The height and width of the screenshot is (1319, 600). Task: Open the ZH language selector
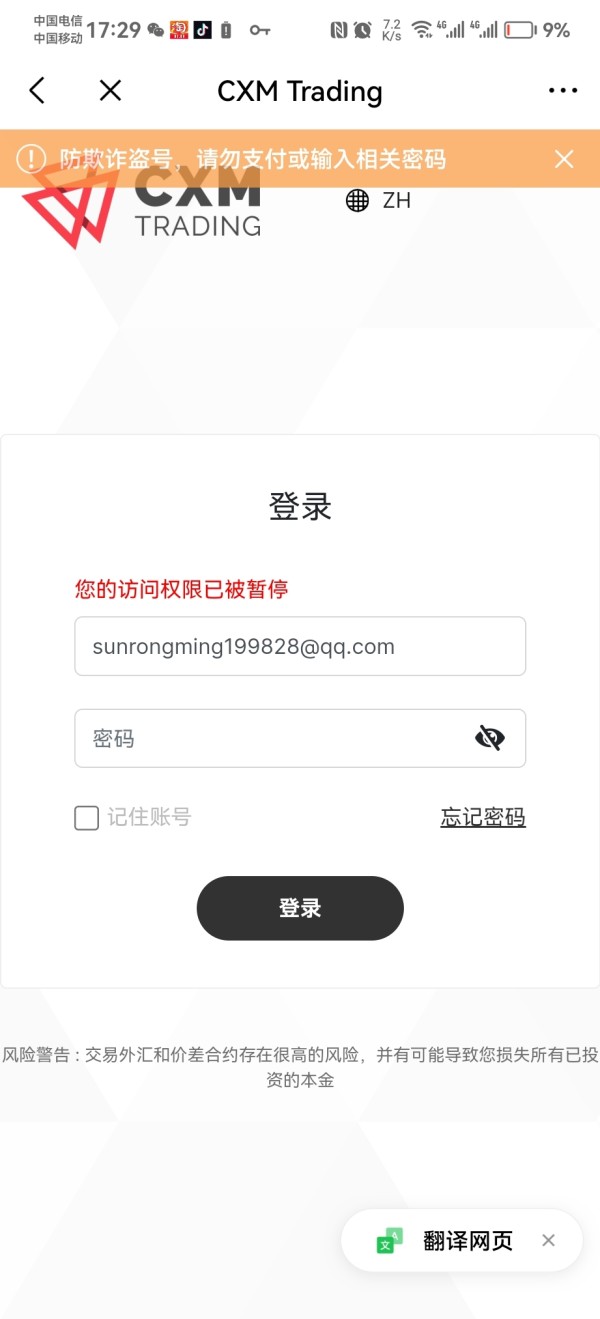click(378, 200)
